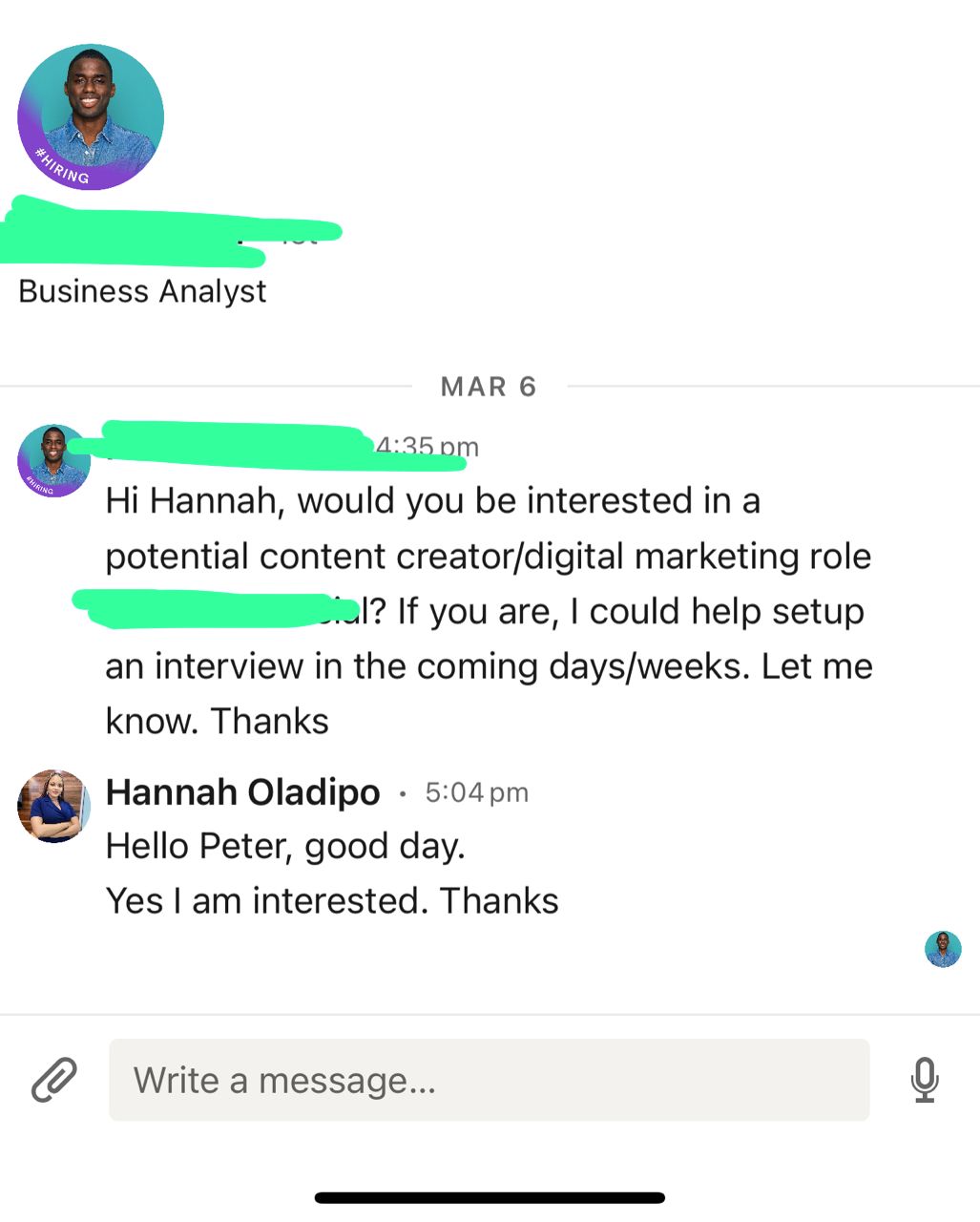
Task: Open Hannah Oladipo's name link
Action: pyautogui.click(x=242, y=792)
